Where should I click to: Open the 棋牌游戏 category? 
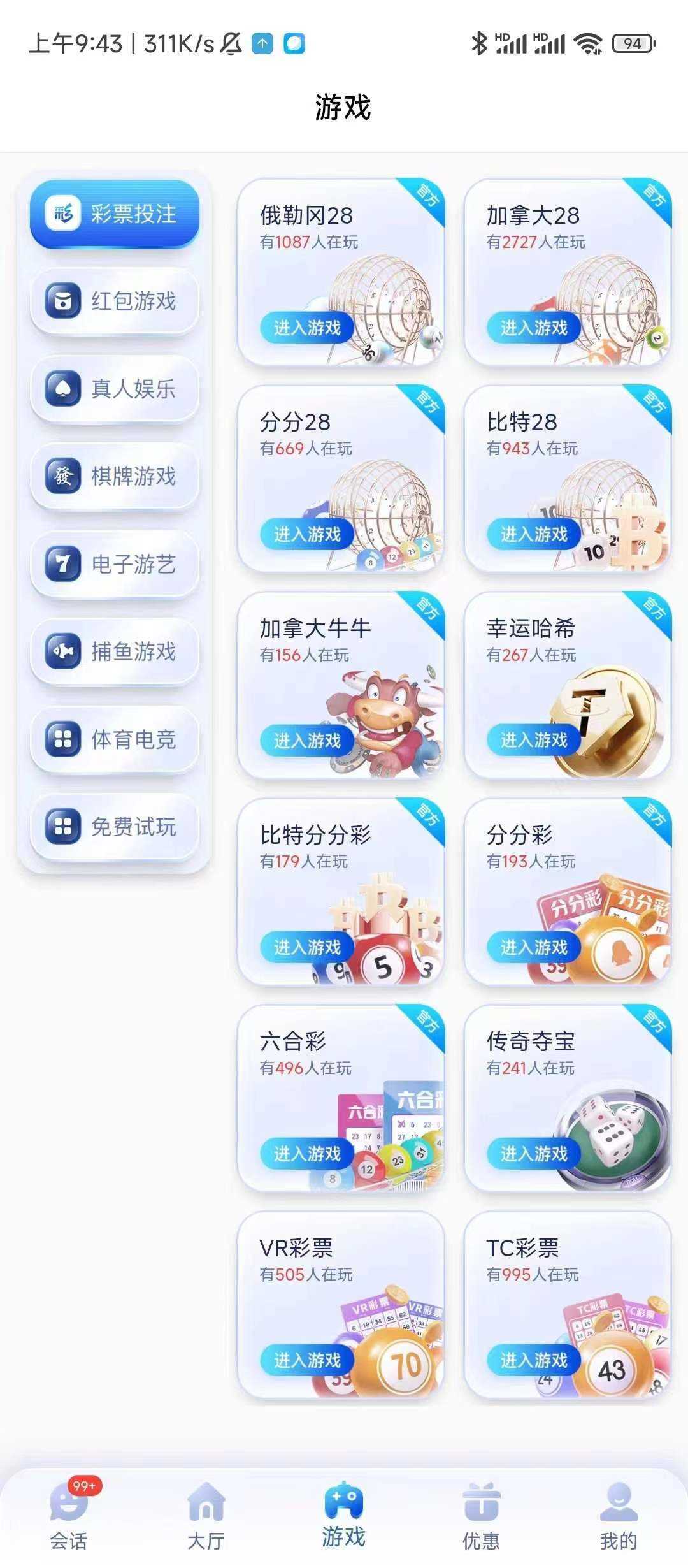click(x=115, y=476)
